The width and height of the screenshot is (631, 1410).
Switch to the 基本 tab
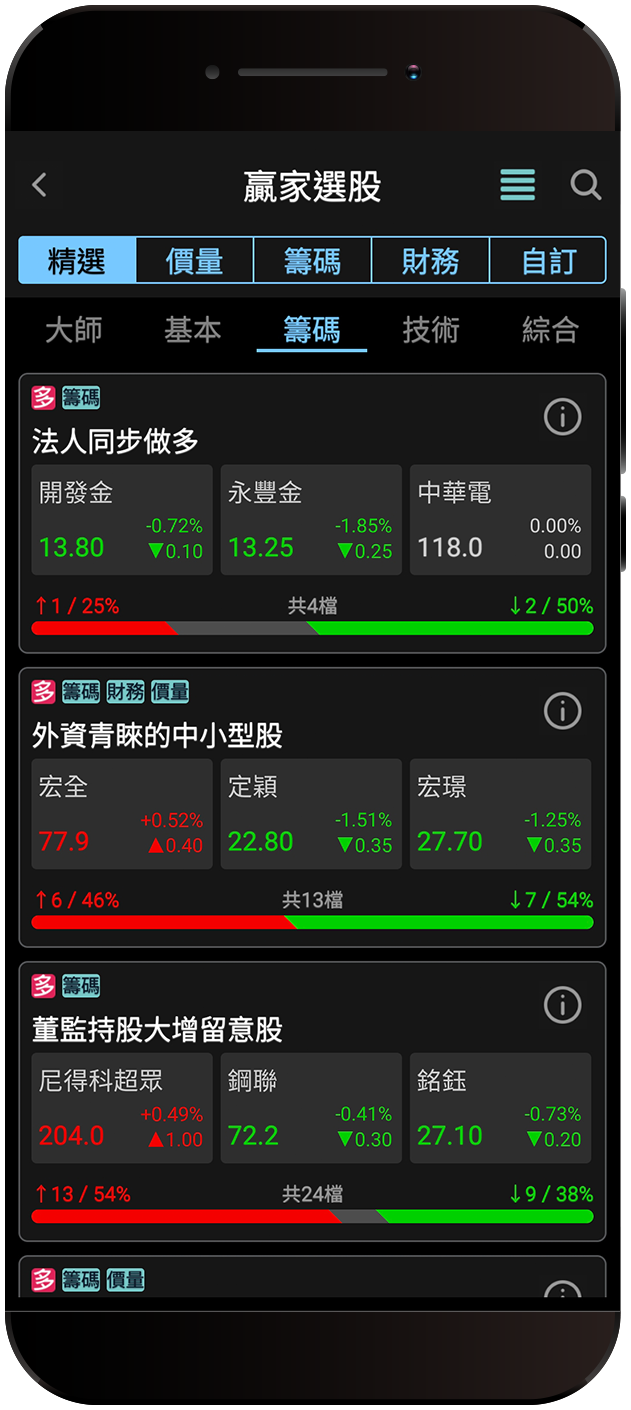[192, 330]
